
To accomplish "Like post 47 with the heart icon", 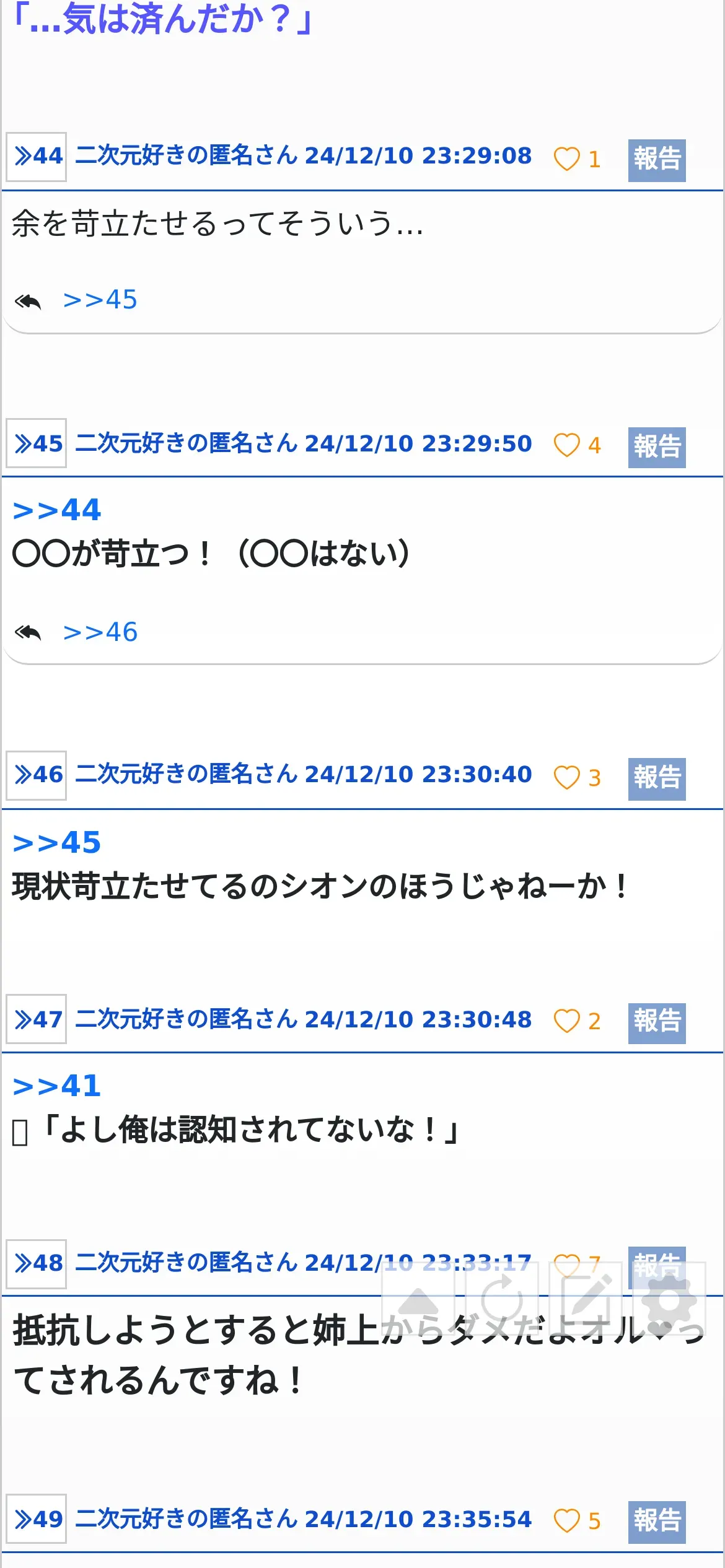I will coord(566,1021).
